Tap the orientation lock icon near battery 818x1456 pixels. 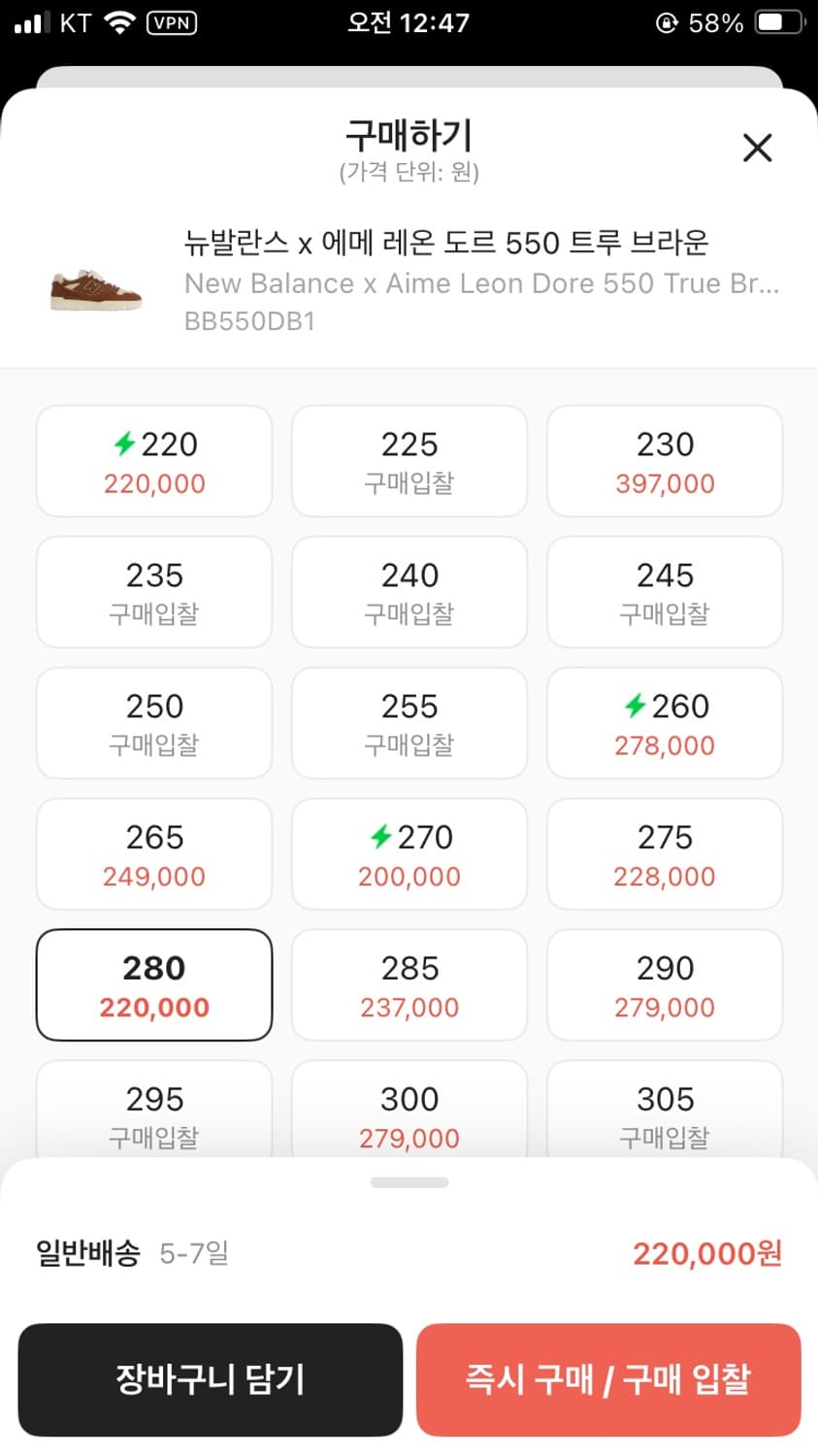[x=668, y=22]
